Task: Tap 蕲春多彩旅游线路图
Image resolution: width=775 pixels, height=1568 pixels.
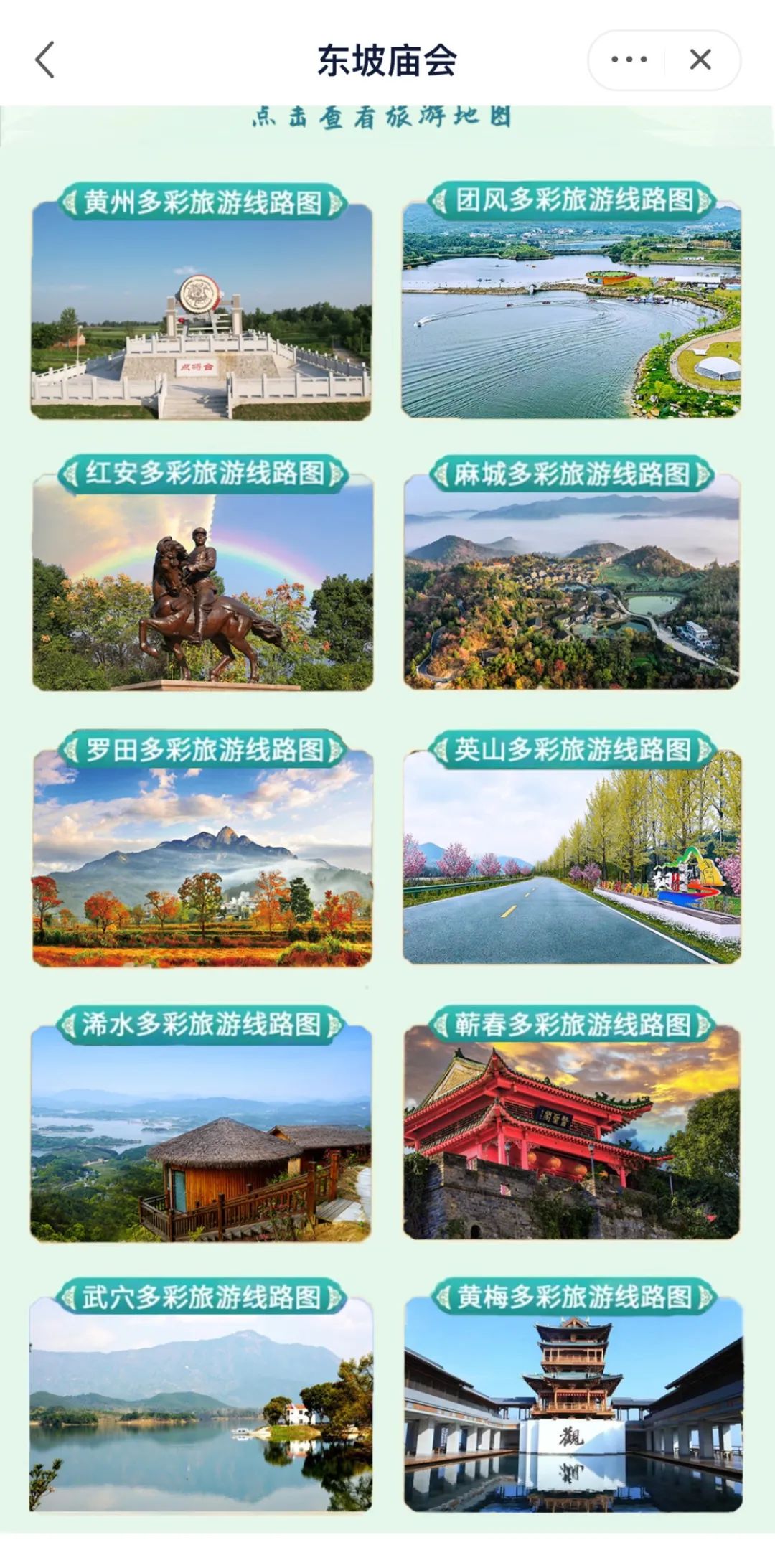Action: click(571, 1132)
